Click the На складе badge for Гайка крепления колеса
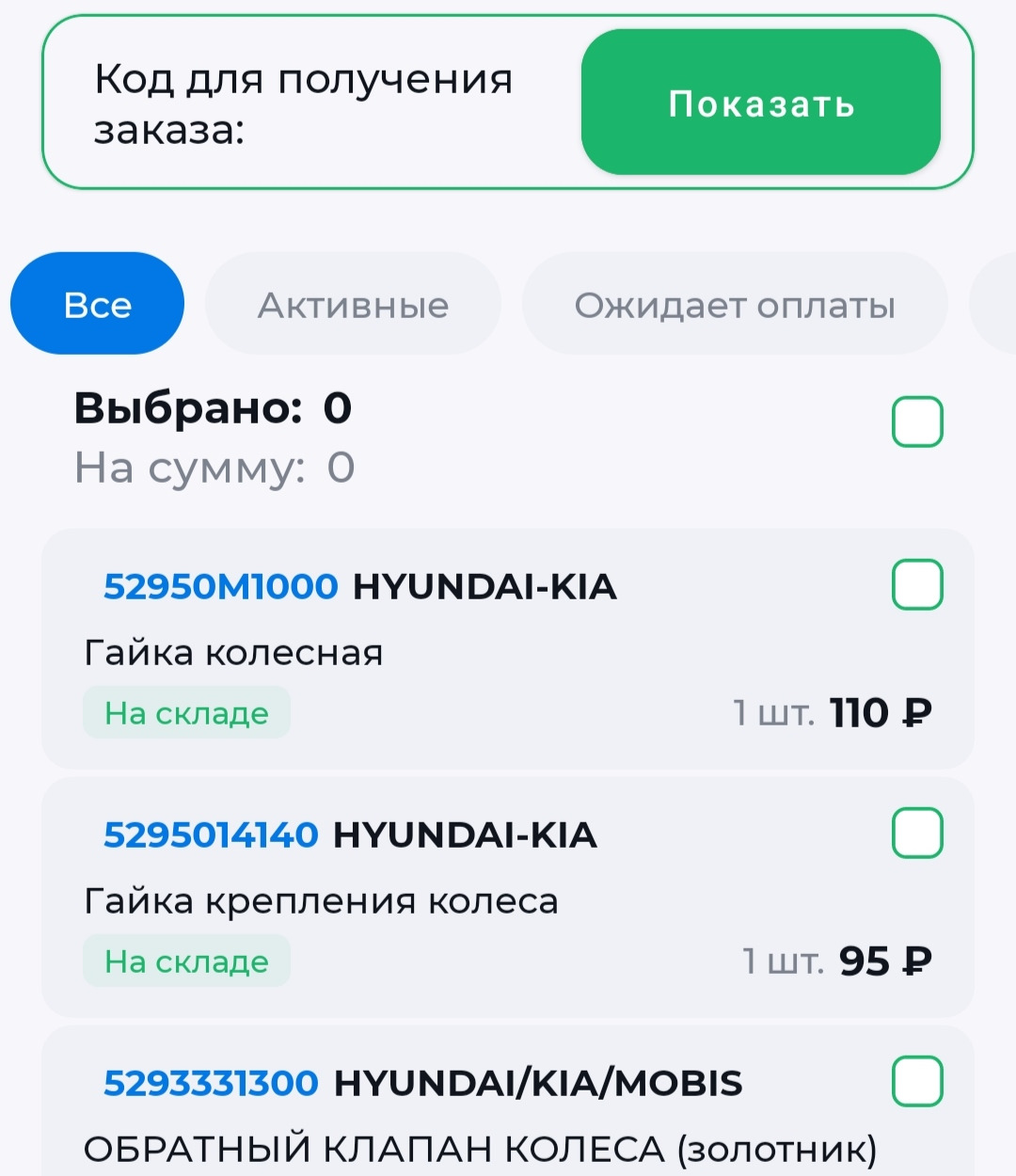 click(x=186, y=961)
